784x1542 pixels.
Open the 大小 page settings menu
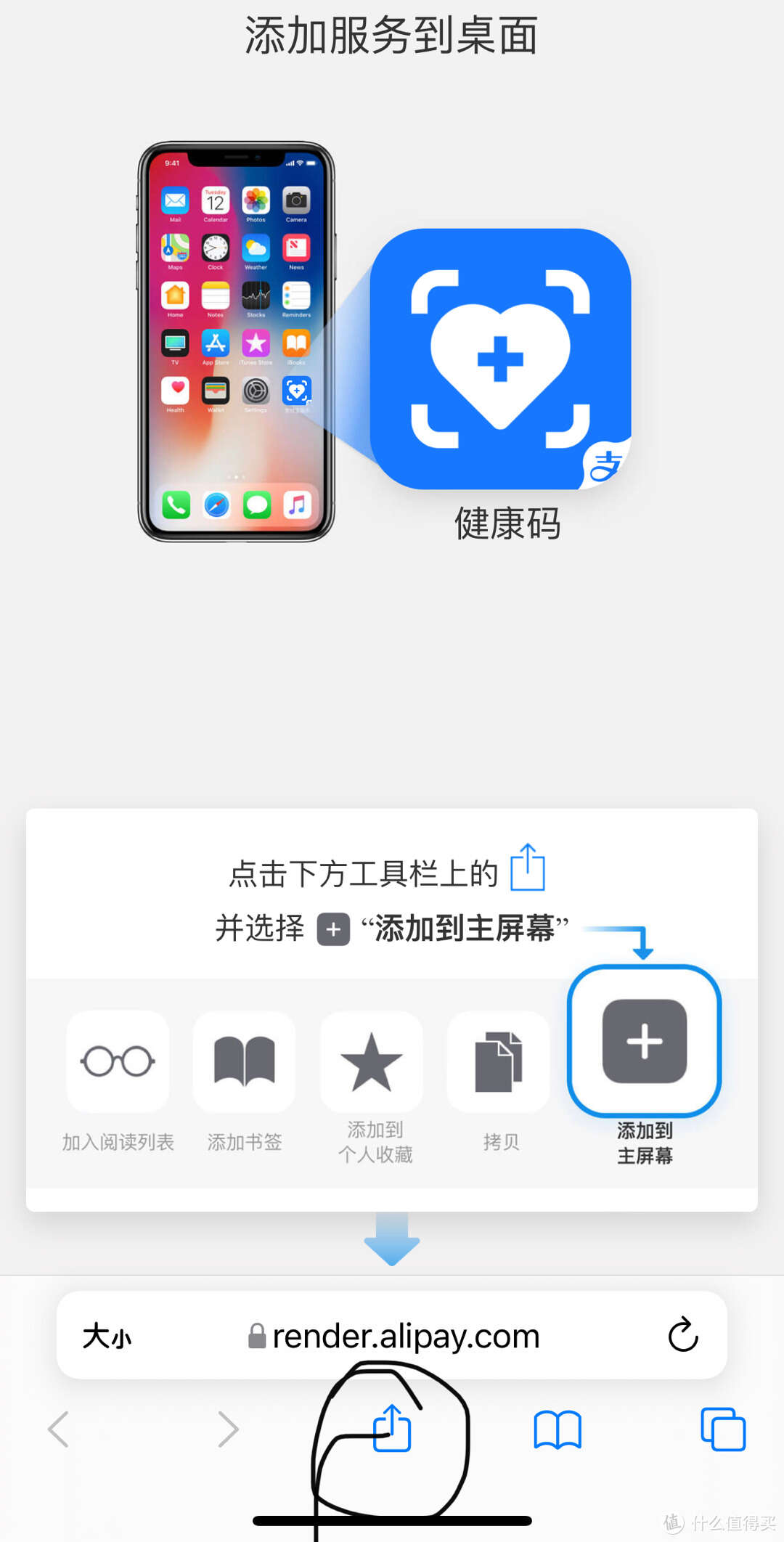pos(107,1336)
